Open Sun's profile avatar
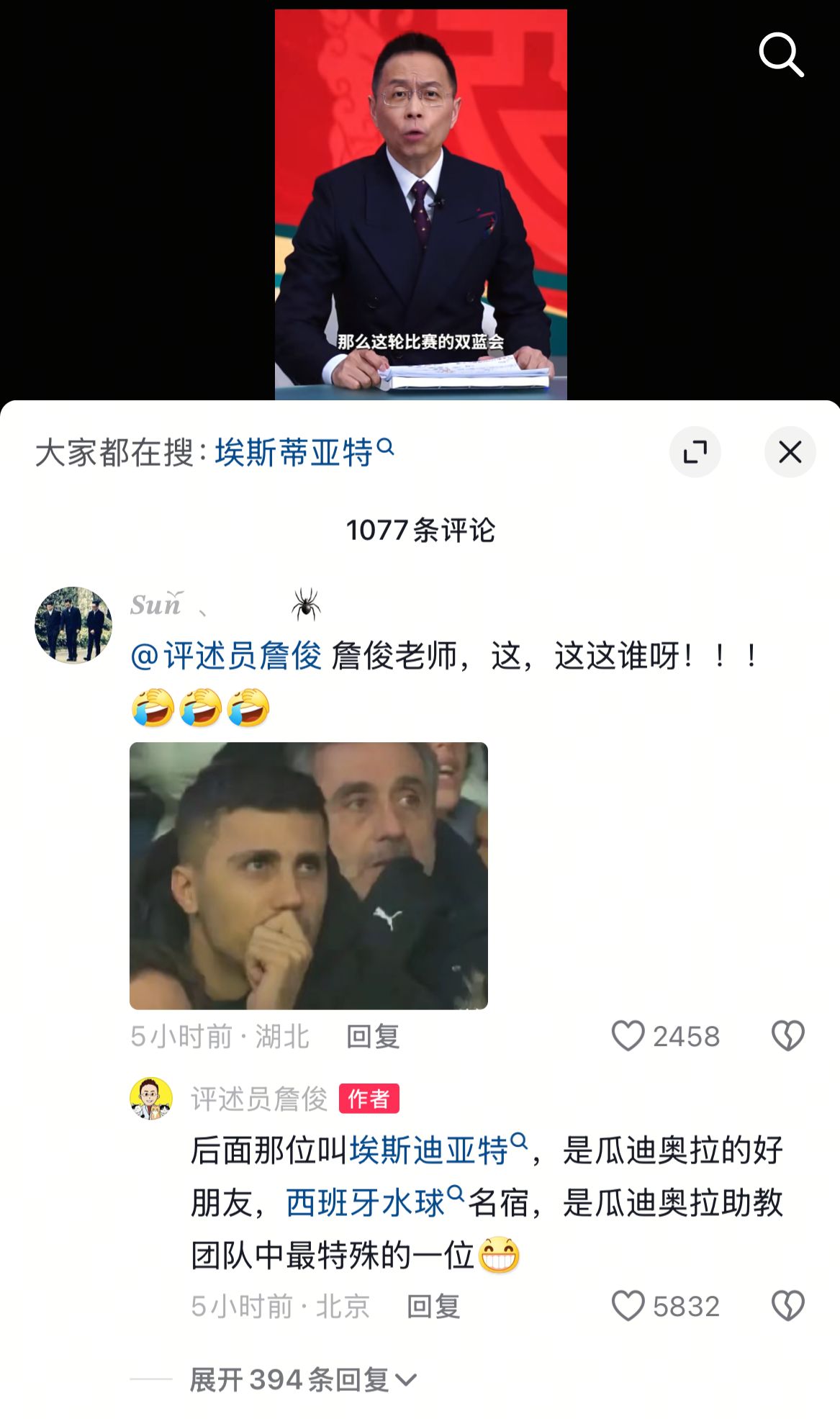This screenshot has width=840, height=1419. pos(73,625)
